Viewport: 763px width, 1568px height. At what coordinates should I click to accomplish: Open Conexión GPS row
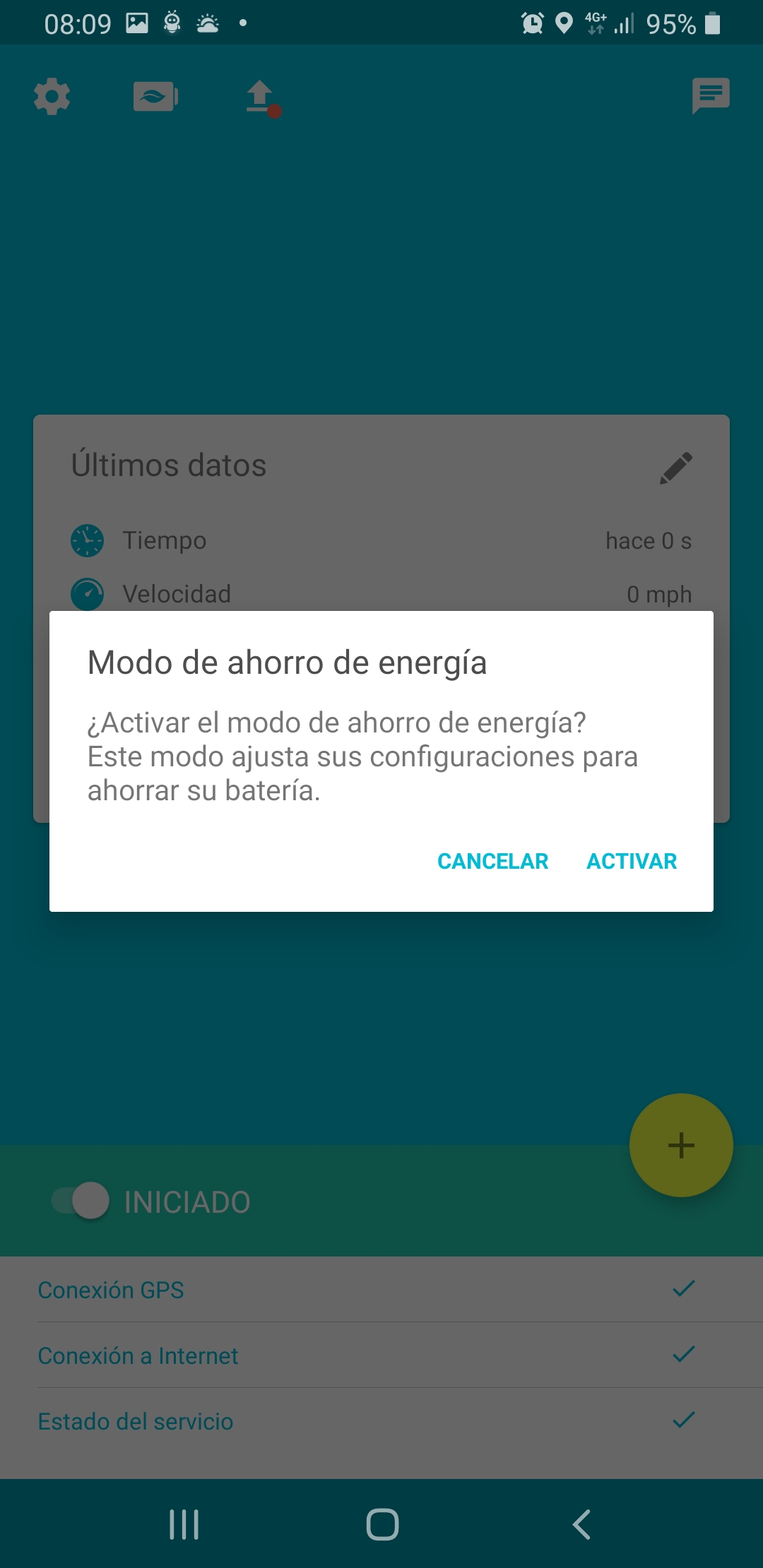pyautogui.click(x=381, y=1290)
